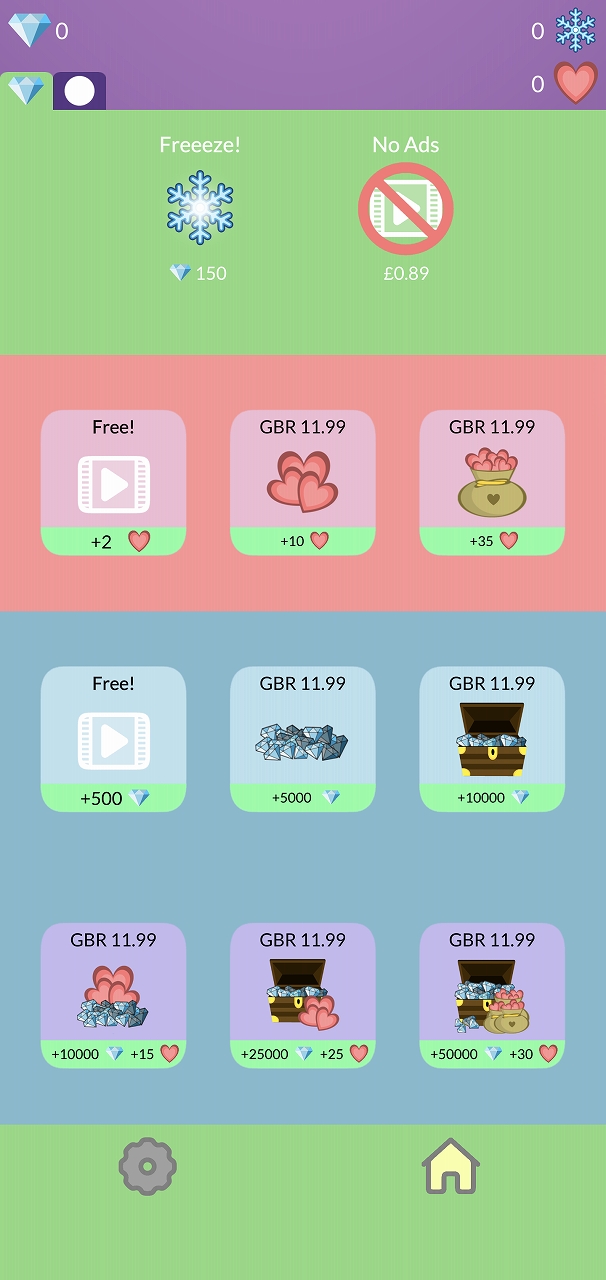Select the diamond shop tab
Screen dimensions: 606x1280
coord(26,90)
